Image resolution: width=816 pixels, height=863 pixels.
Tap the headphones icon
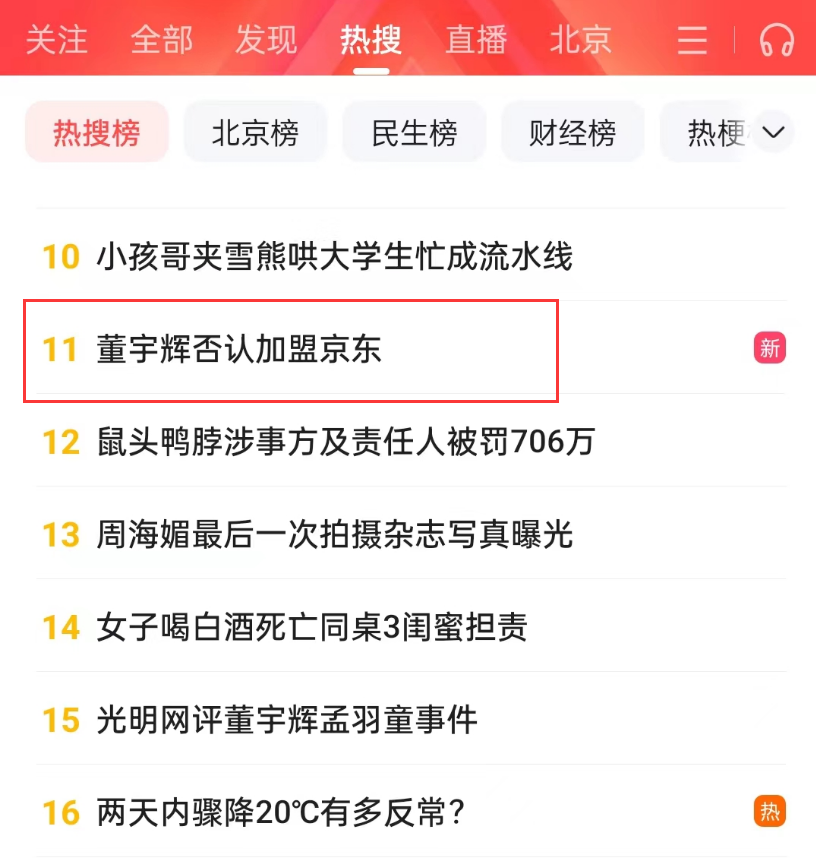(x=777, y=40)
